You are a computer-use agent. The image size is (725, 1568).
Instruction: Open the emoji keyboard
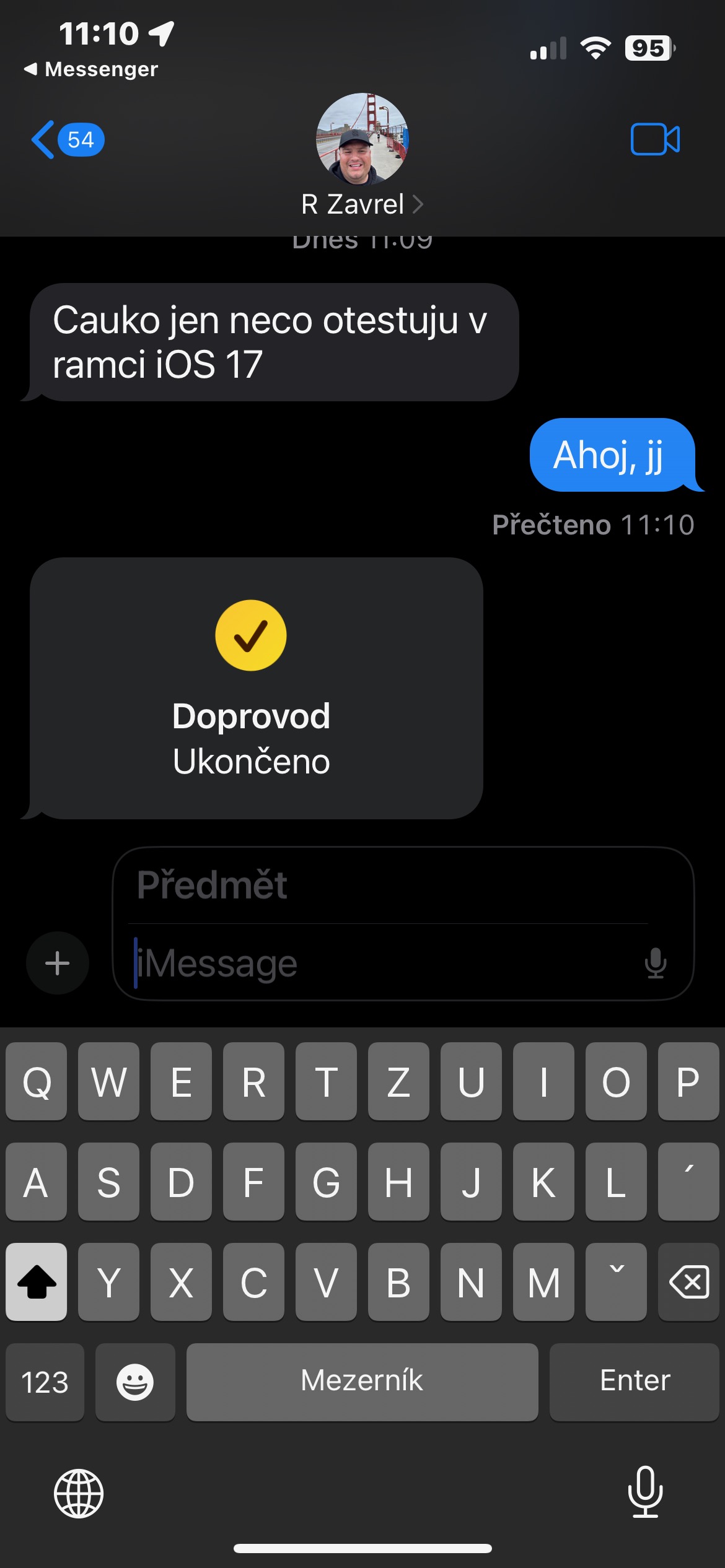(x=135, y=1382)
